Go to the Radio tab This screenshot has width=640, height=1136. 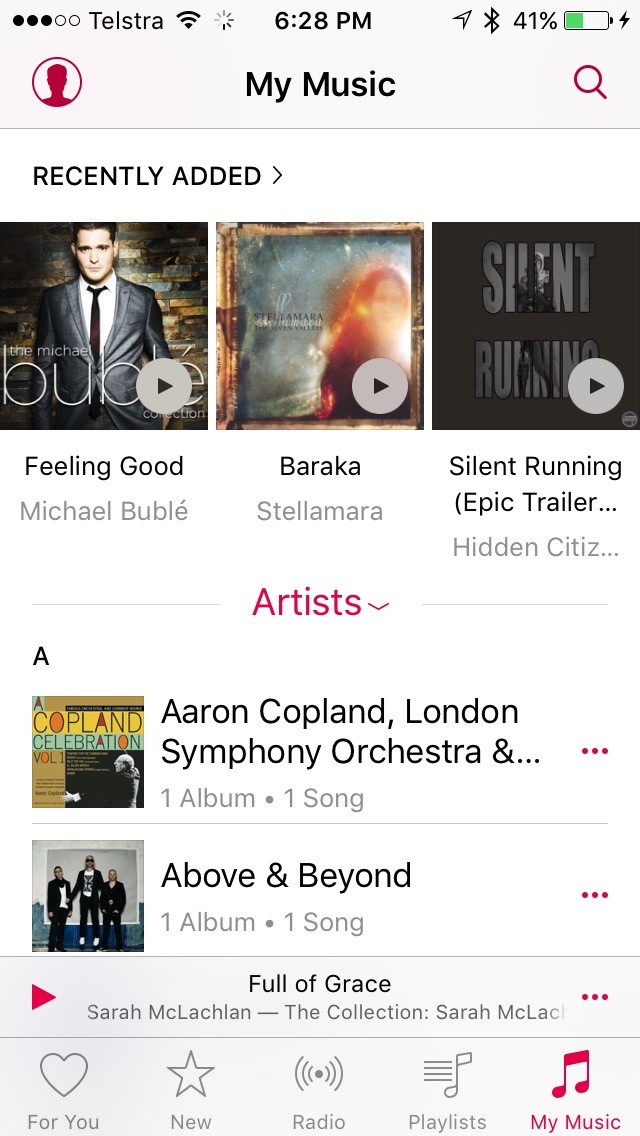319,1090
